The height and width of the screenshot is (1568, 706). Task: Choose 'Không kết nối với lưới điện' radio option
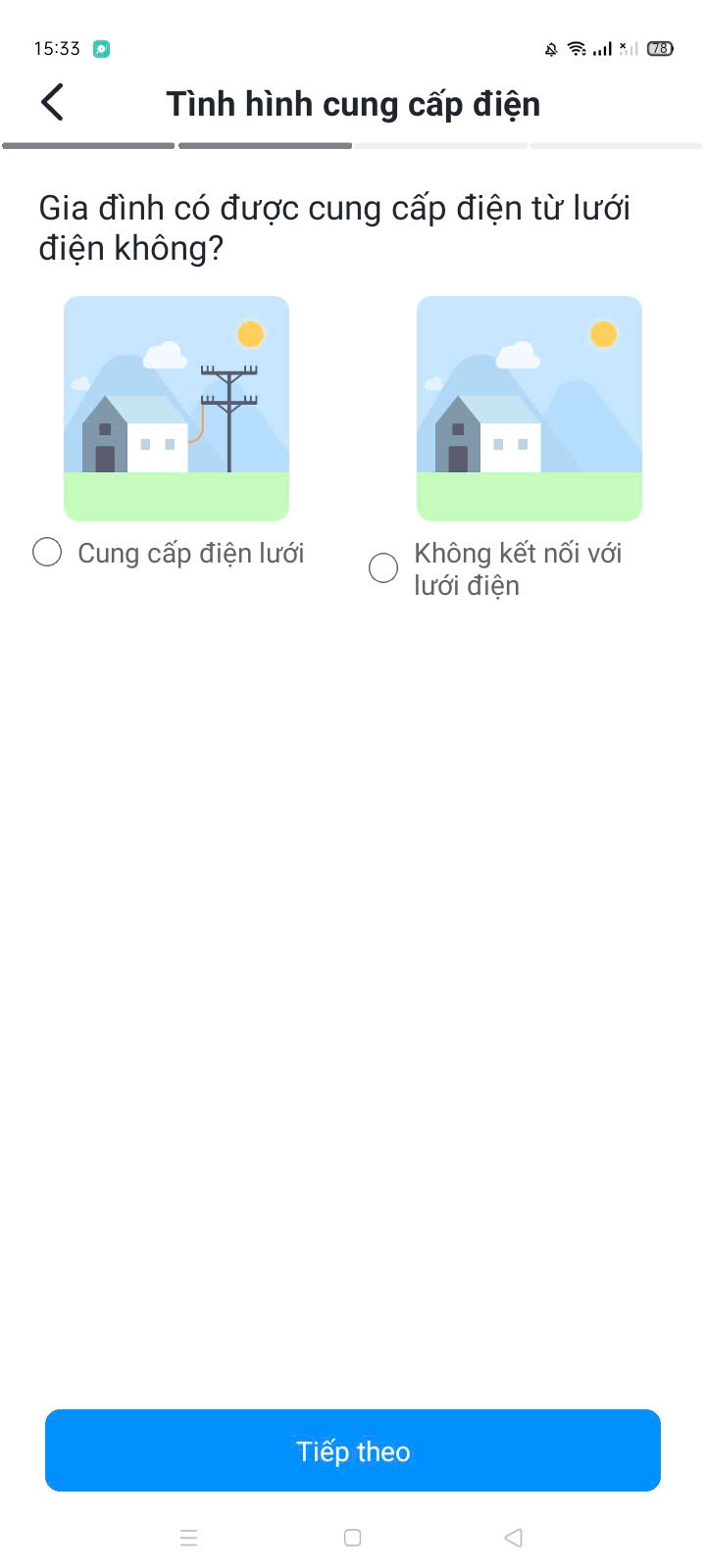click(x=383, y=568)
